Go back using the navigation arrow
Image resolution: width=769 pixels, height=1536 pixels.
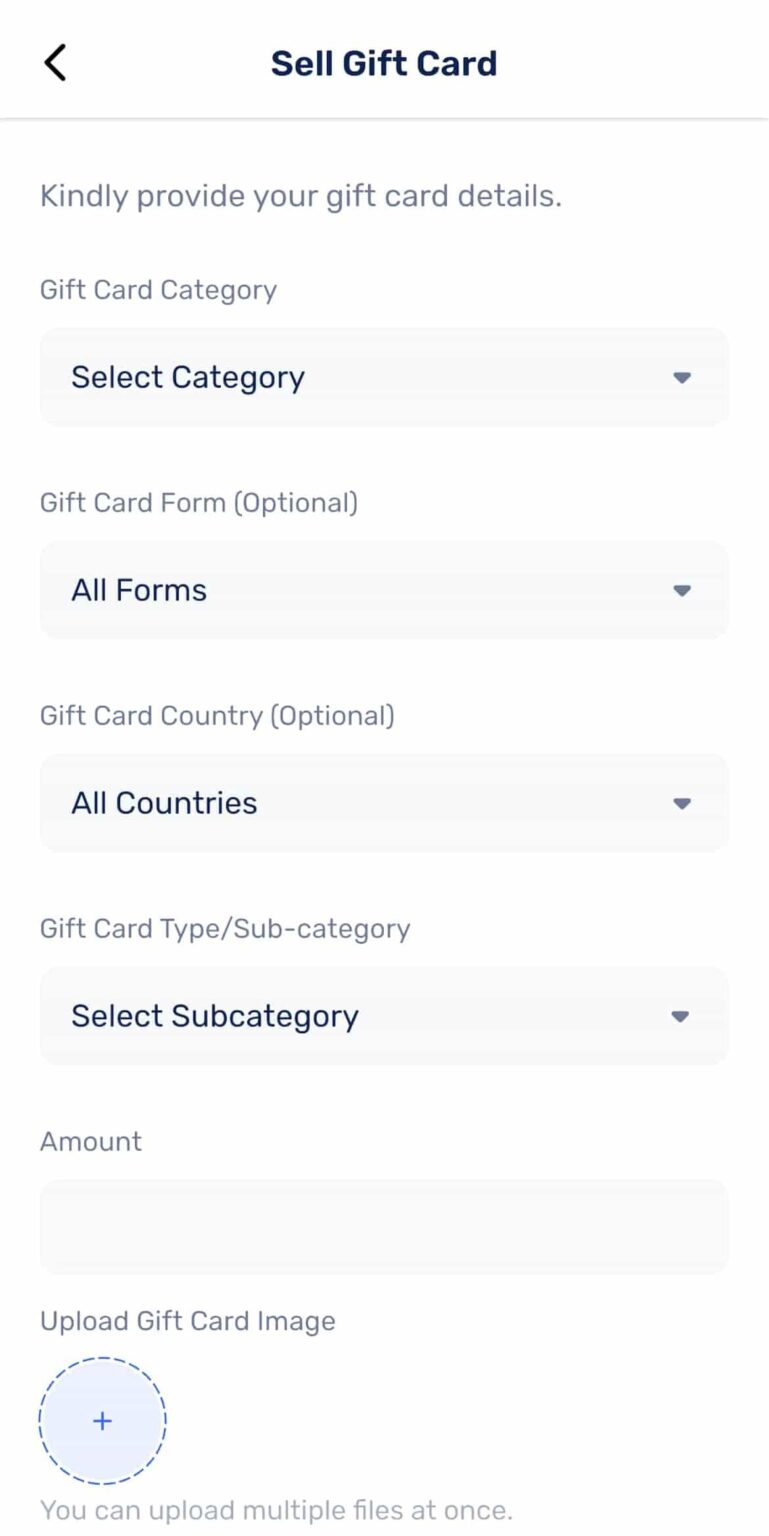click(55, 62)
